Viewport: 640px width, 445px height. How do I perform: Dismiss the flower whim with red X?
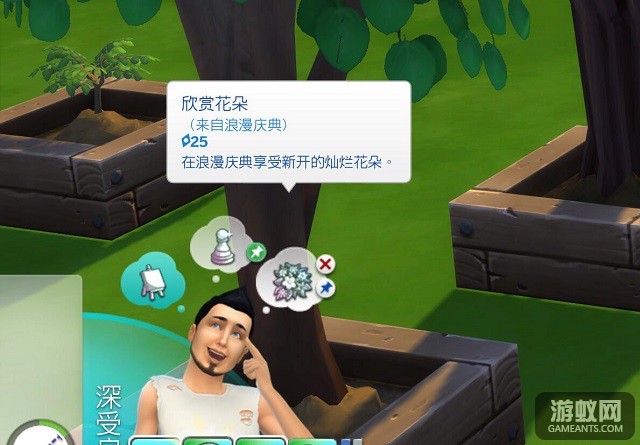tap(325, 264)
